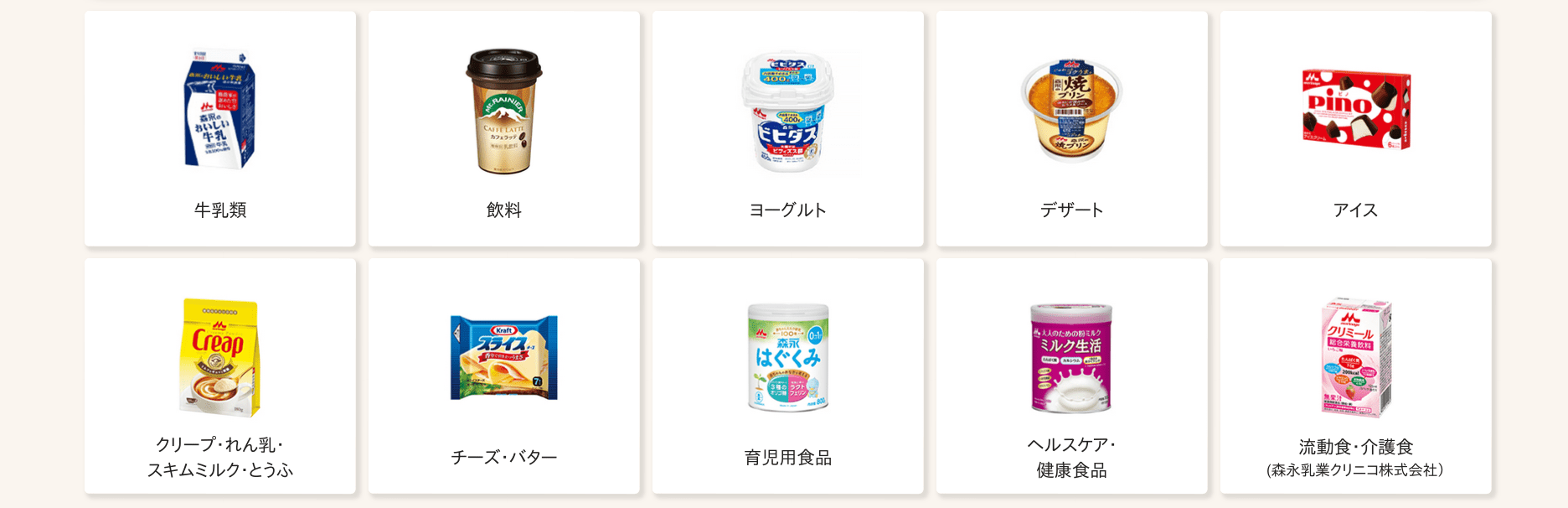This screenshot has height=508, width=1568.
Task: Open the 育児用食品 category tile
Action: [x=787, y=376]
